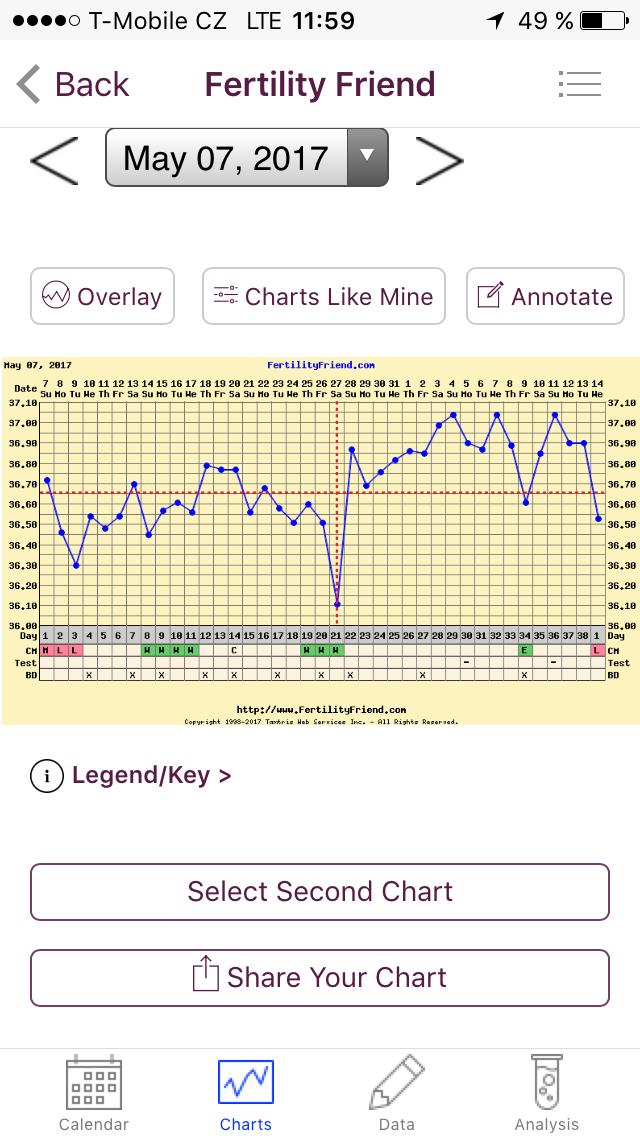Go back using the Back button
The image size is (640, 1136).
tap(73, 85)
